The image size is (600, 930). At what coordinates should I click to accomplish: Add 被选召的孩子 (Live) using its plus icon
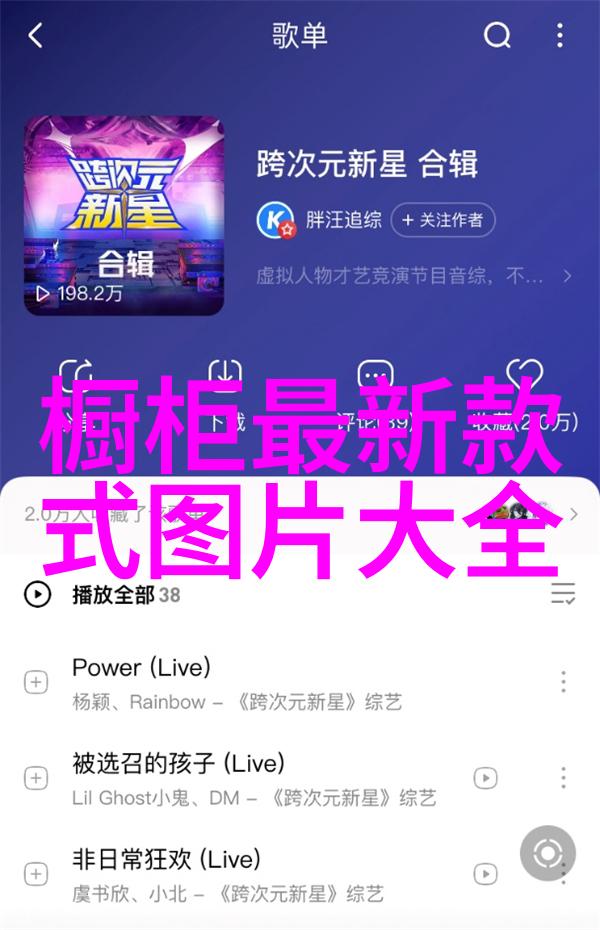[36, 778]
